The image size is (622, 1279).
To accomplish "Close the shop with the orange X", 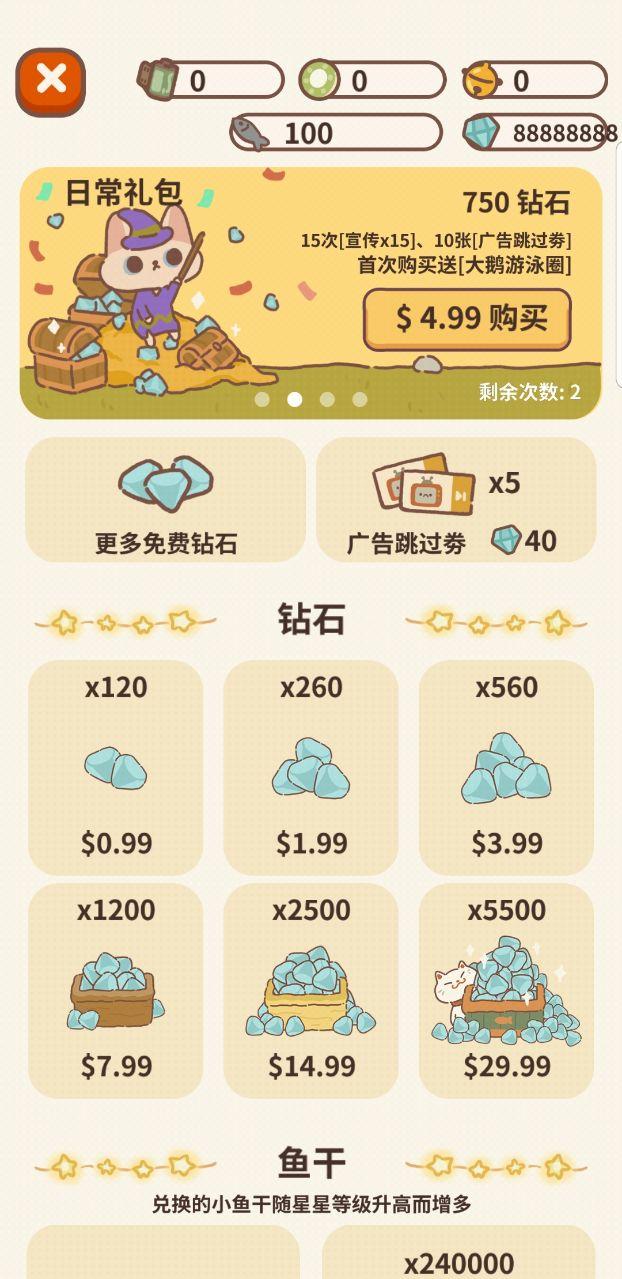I will [51, 81].
